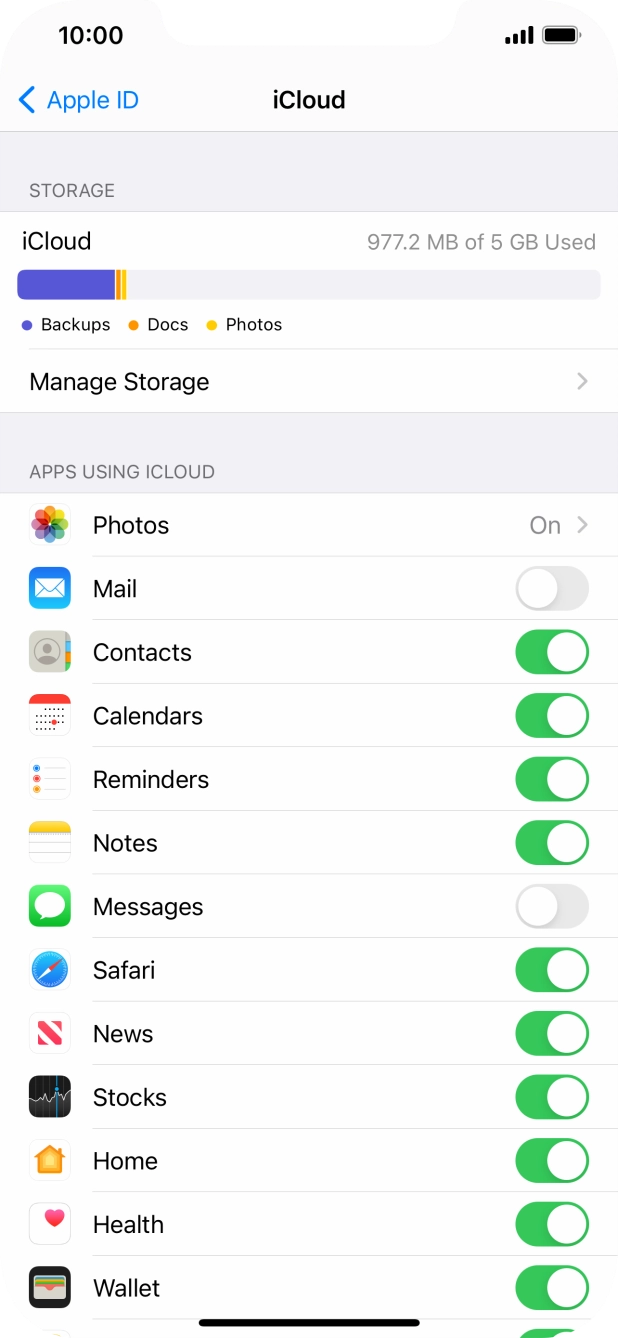Screen dimensions: 618x1338
Task: Go back to Apple ID
Action: click(78, 100)
